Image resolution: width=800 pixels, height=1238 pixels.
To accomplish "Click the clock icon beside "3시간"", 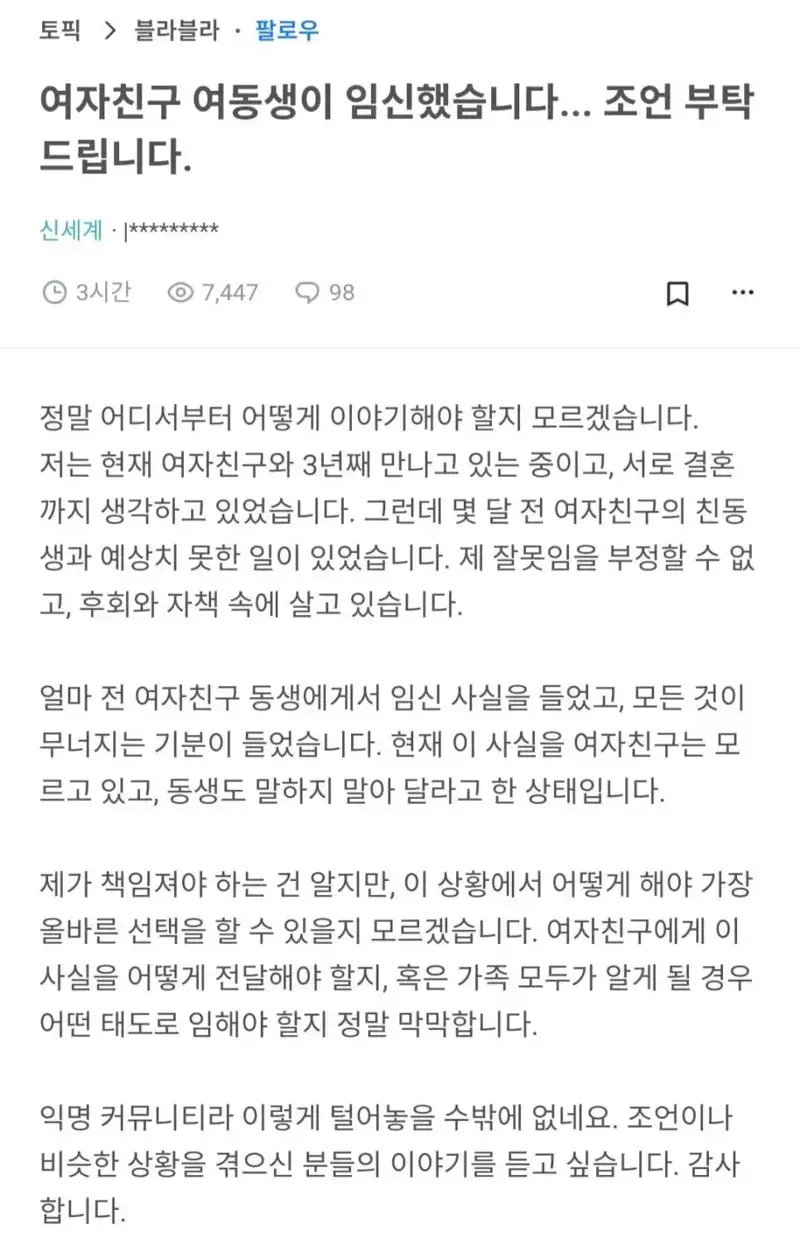I will point(55,292).
